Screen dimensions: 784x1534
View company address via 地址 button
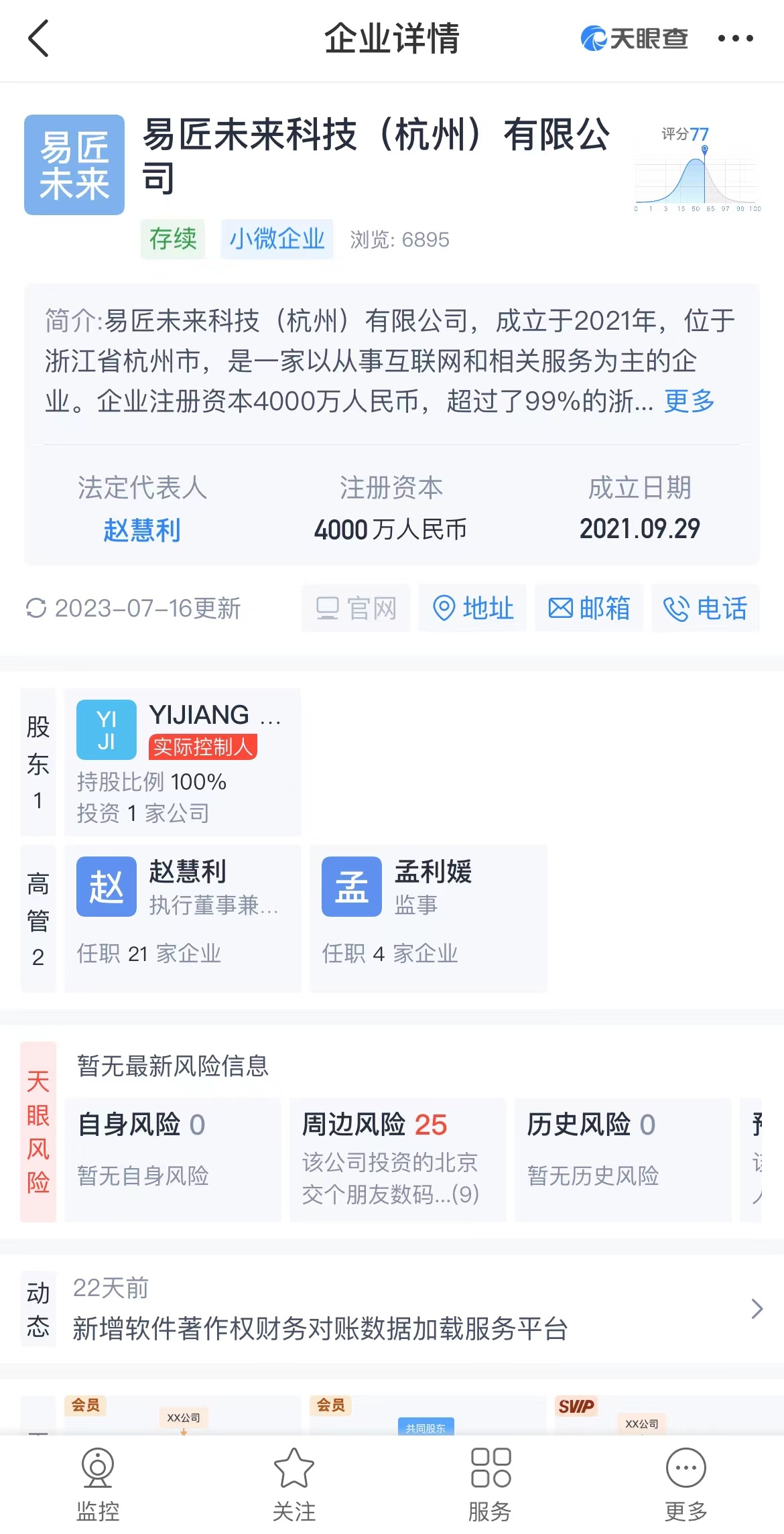click(472, 609)
